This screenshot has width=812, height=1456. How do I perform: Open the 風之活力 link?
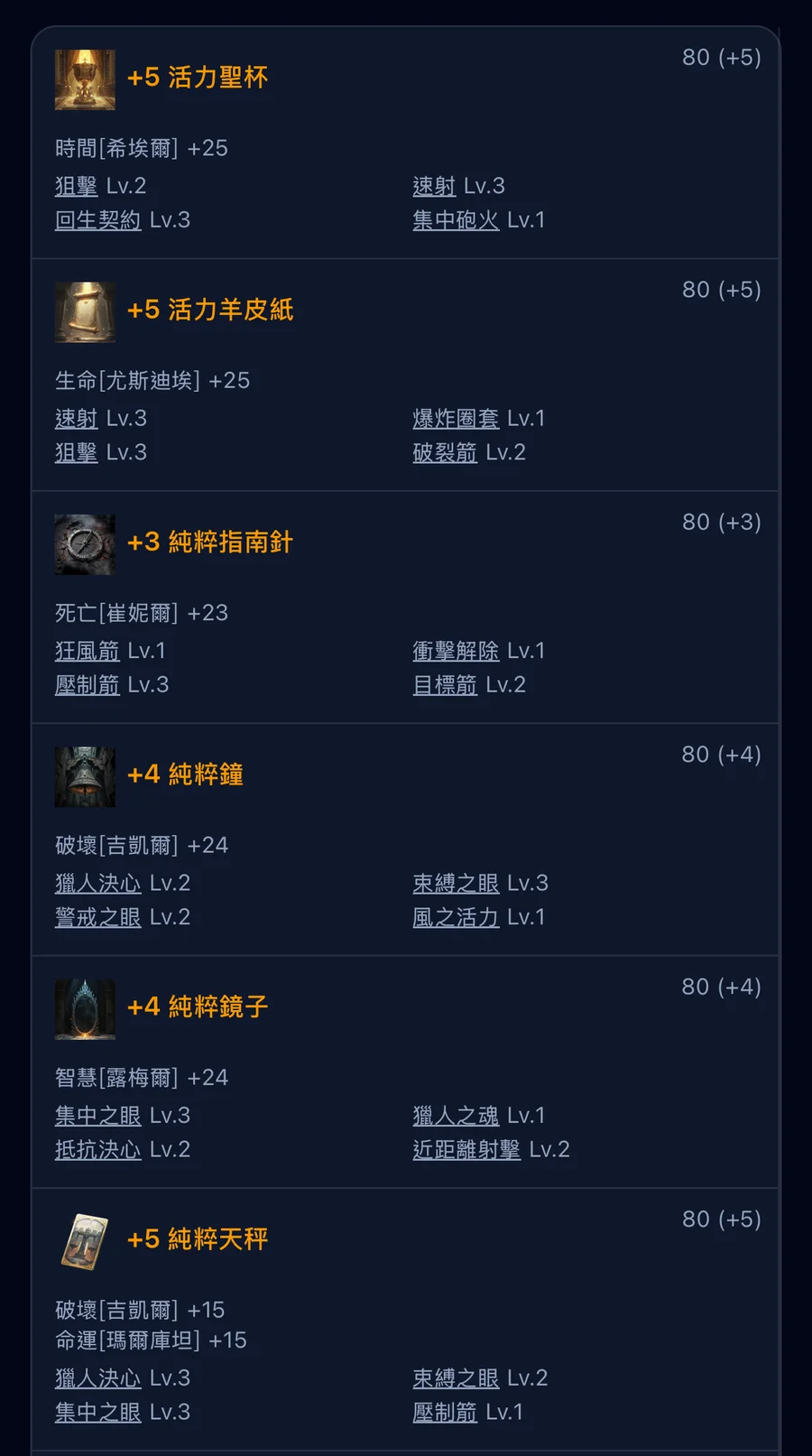(x=456, y=917)
